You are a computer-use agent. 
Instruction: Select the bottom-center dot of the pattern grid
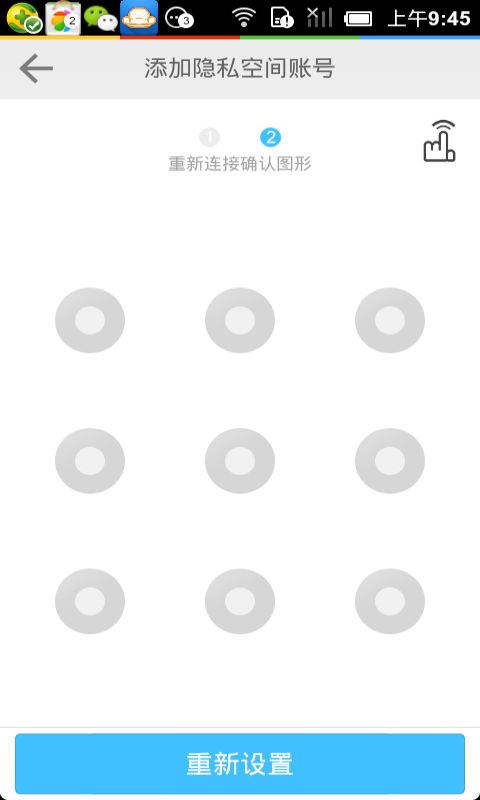pyautogui.click(x=240, y=602)
